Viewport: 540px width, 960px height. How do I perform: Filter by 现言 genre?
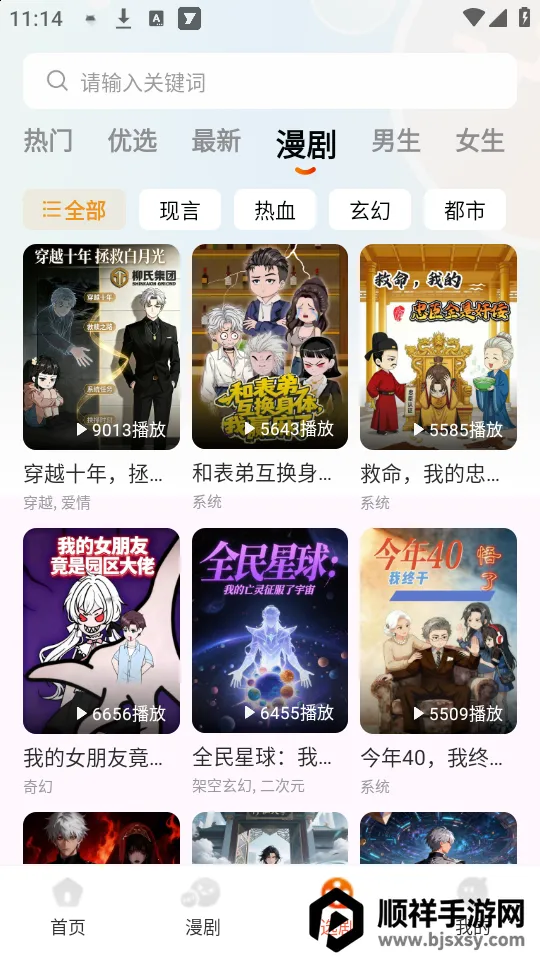(180, 210)
